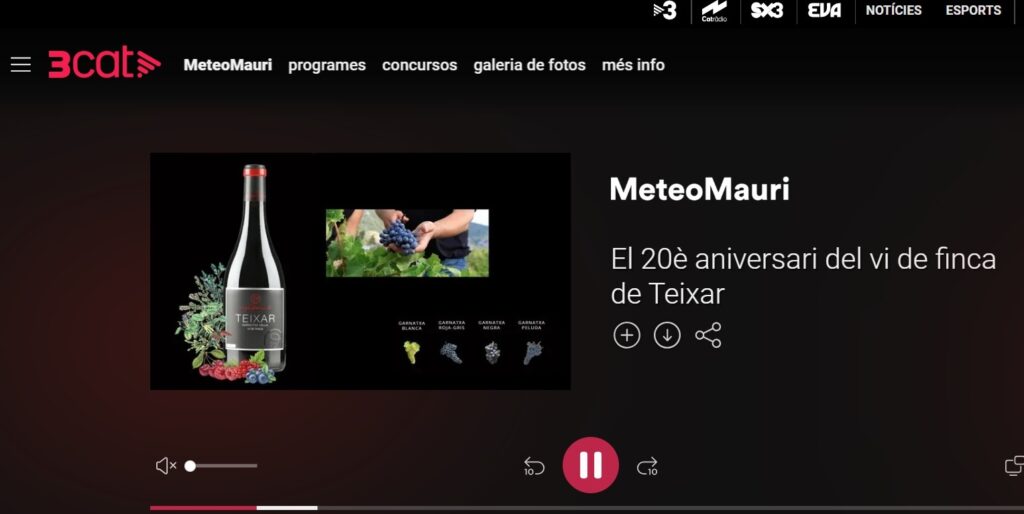Share the Teixar episode
Viewport: 1024px width, 514px height.
coord(708,335)
